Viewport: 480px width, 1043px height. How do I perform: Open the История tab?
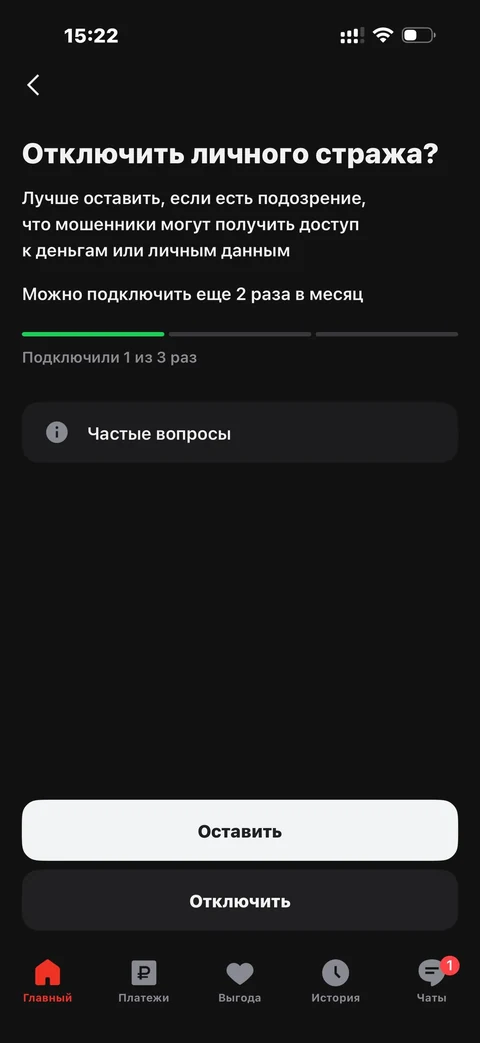point(336,981)
